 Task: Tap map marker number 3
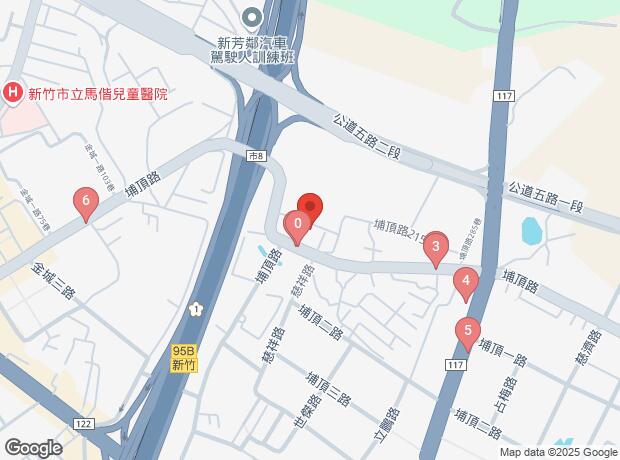[435, 249]
